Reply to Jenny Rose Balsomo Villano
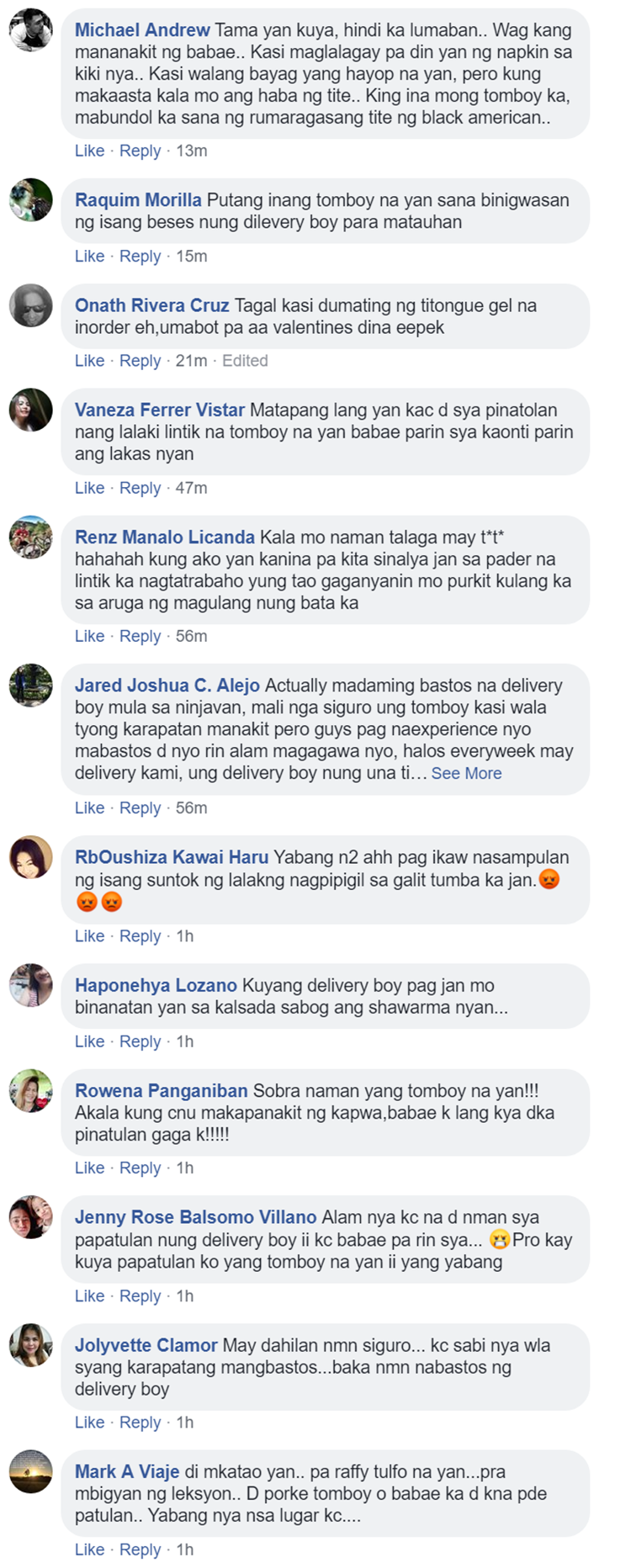 (x=140, y=1295)
